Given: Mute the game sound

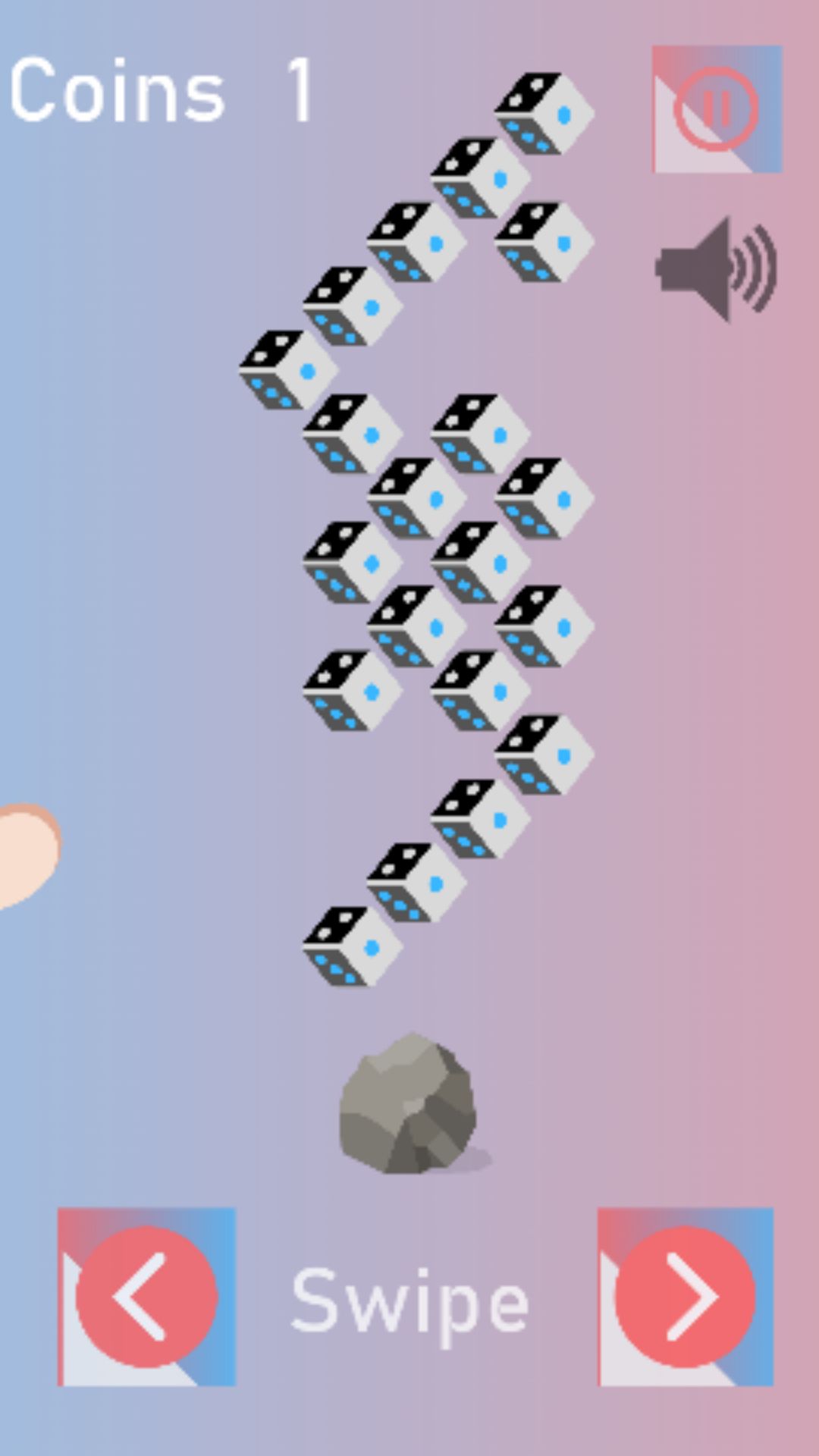Looking at the screenshot, I should click(x=716, y=269).
